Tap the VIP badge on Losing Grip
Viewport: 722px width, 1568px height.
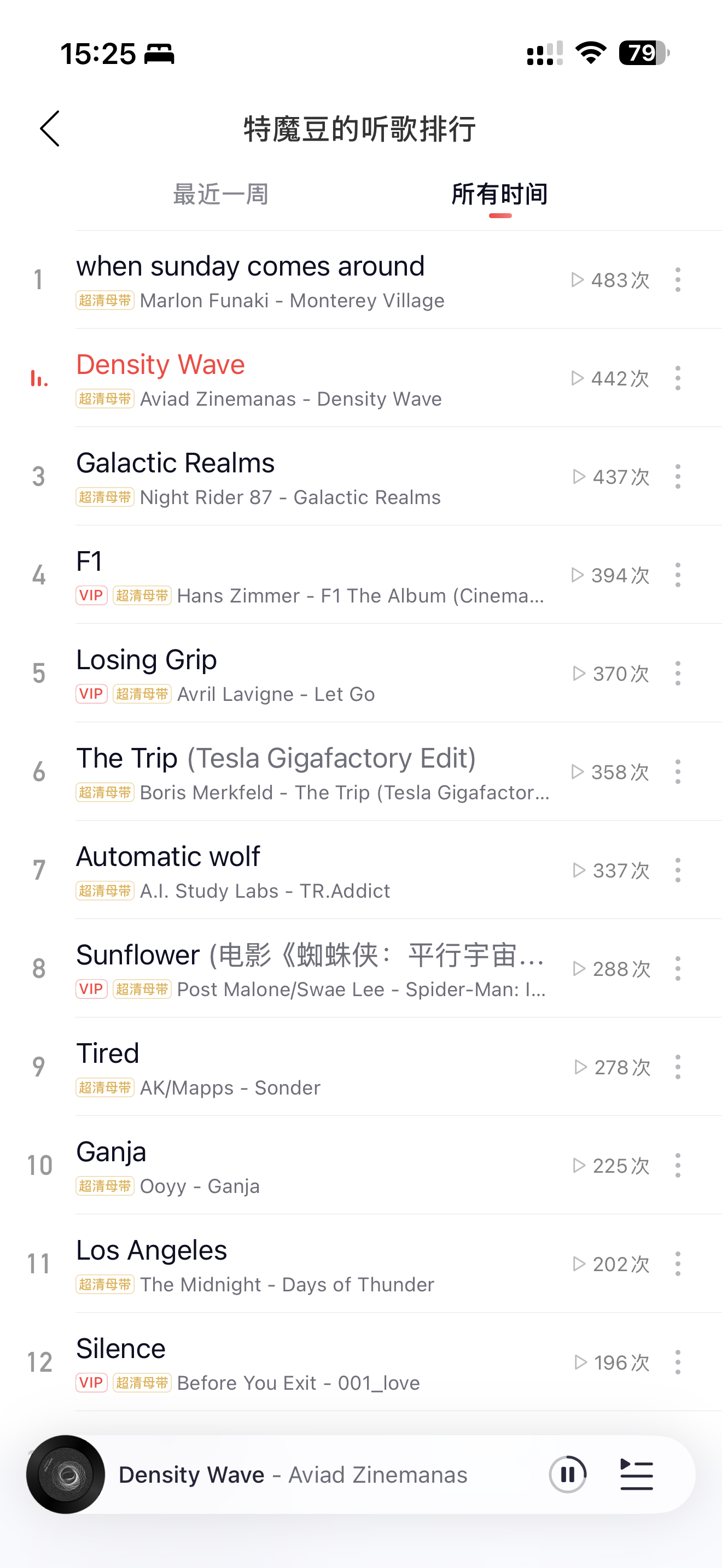tap(91, 694)
